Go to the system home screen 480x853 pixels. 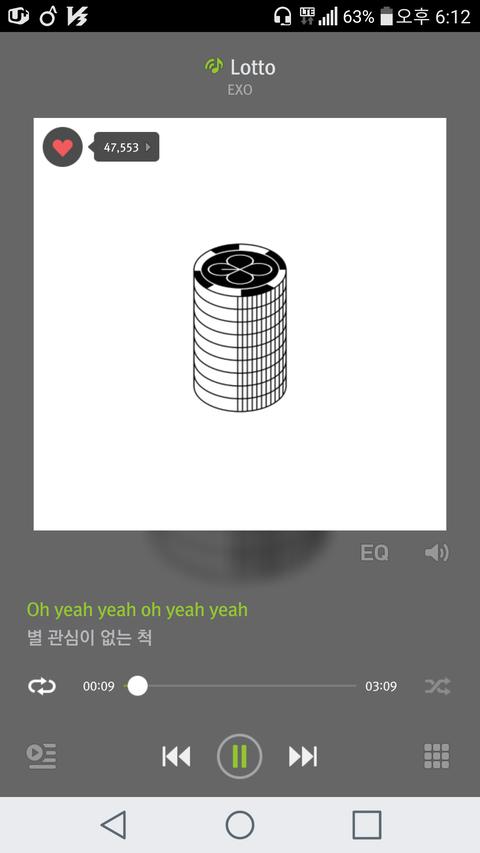tap(240, 825)
